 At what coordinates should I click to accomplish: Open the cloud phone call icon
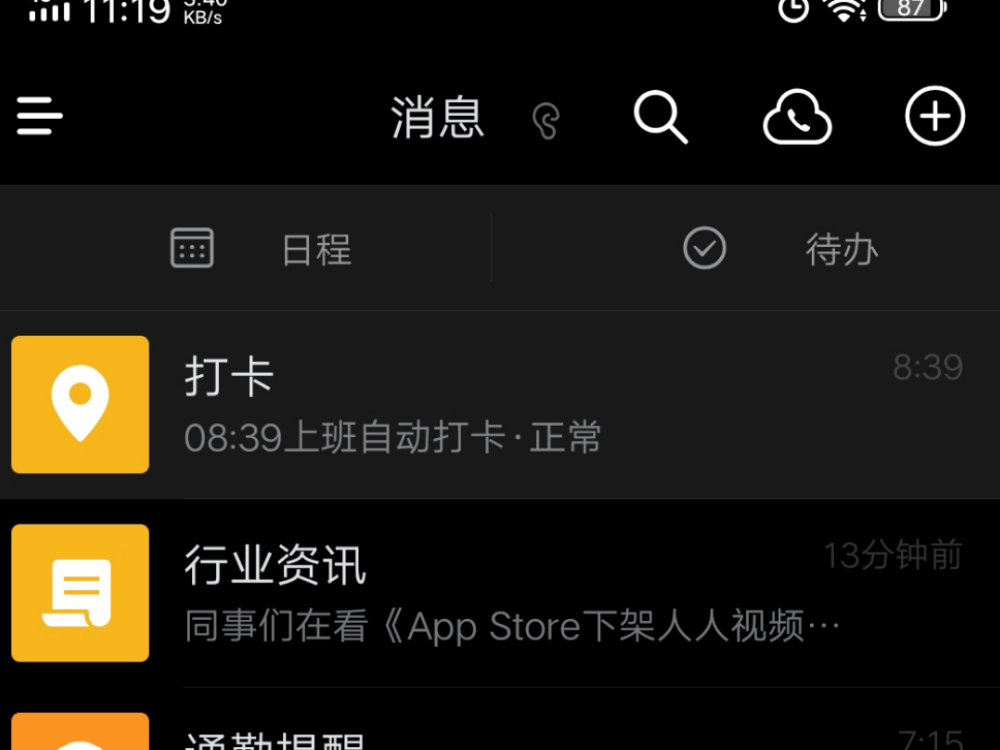797,119
